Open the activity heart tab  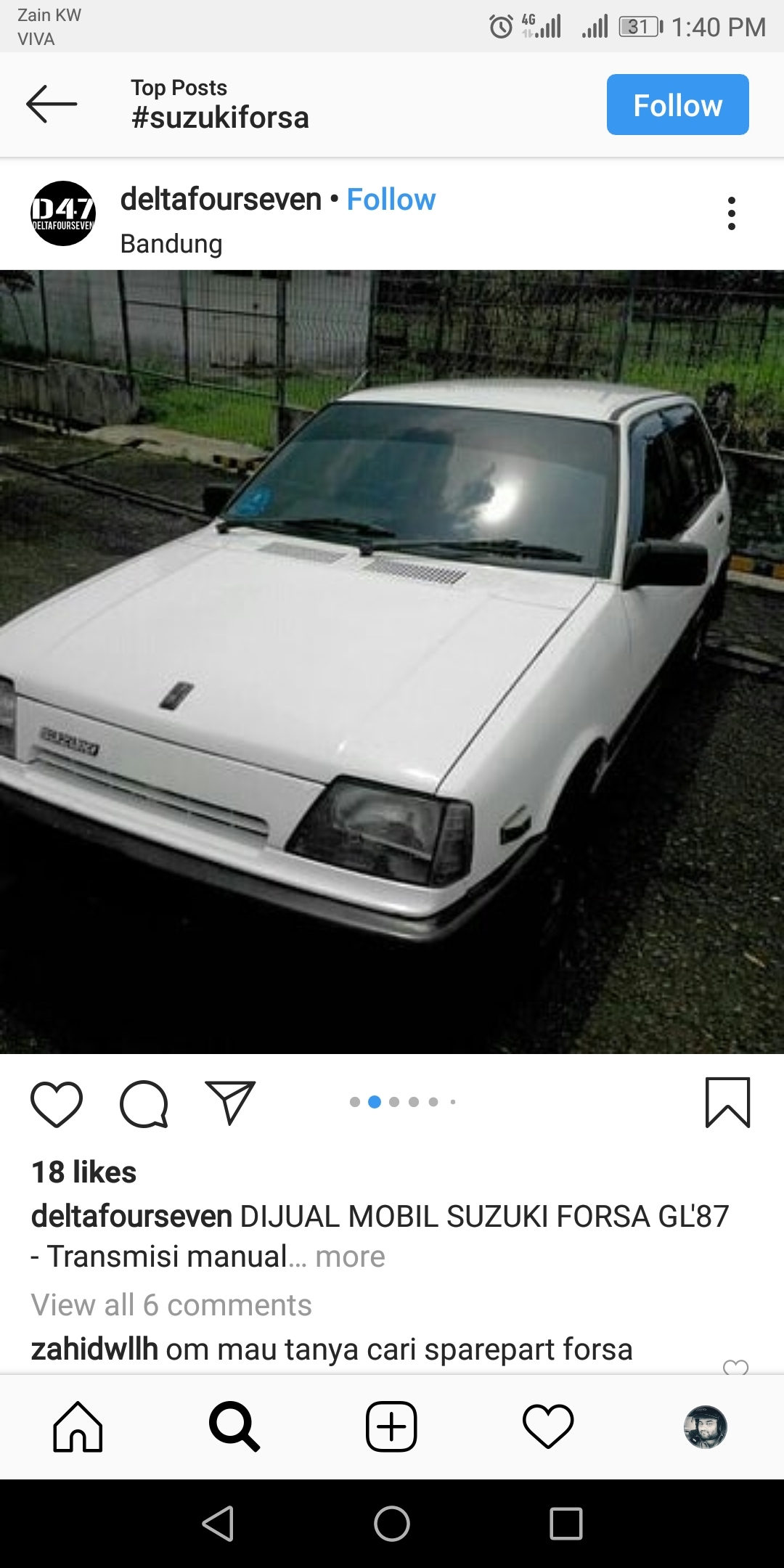click(x=548, y=1426)
